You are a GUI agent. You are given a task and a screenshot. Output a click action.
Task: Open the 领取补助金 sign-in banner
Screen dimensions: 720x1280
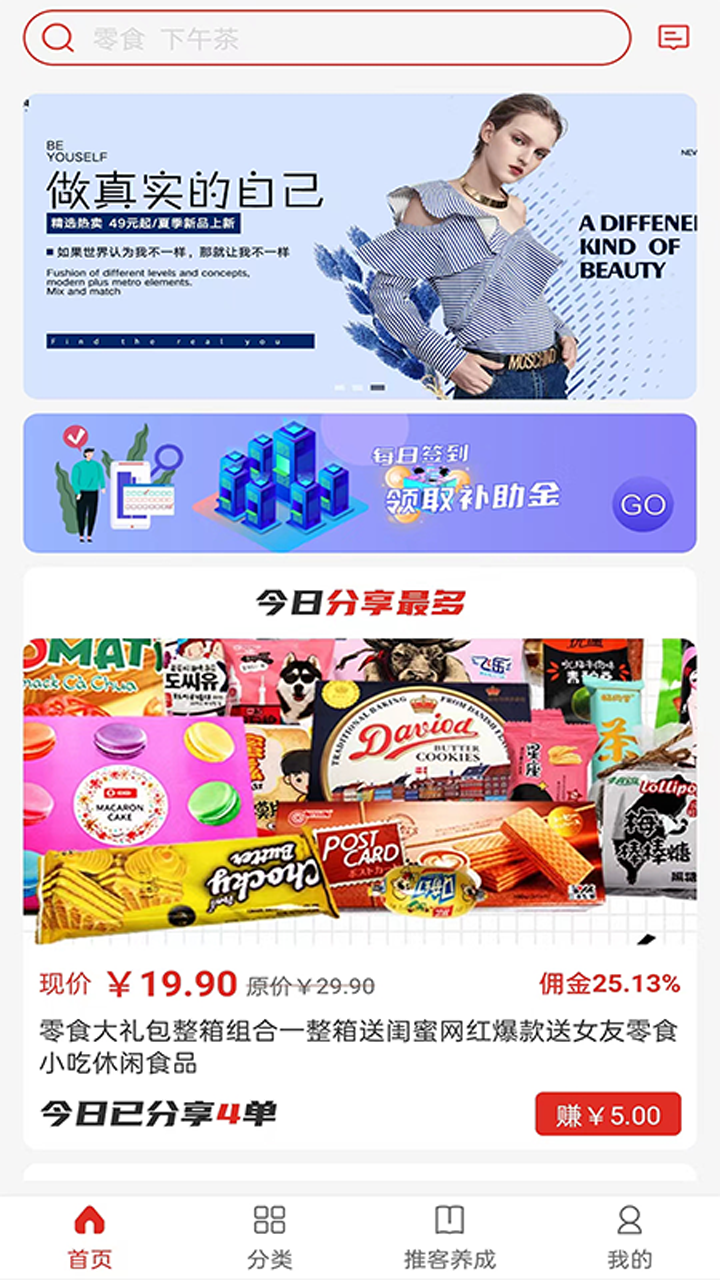(360, 483)
